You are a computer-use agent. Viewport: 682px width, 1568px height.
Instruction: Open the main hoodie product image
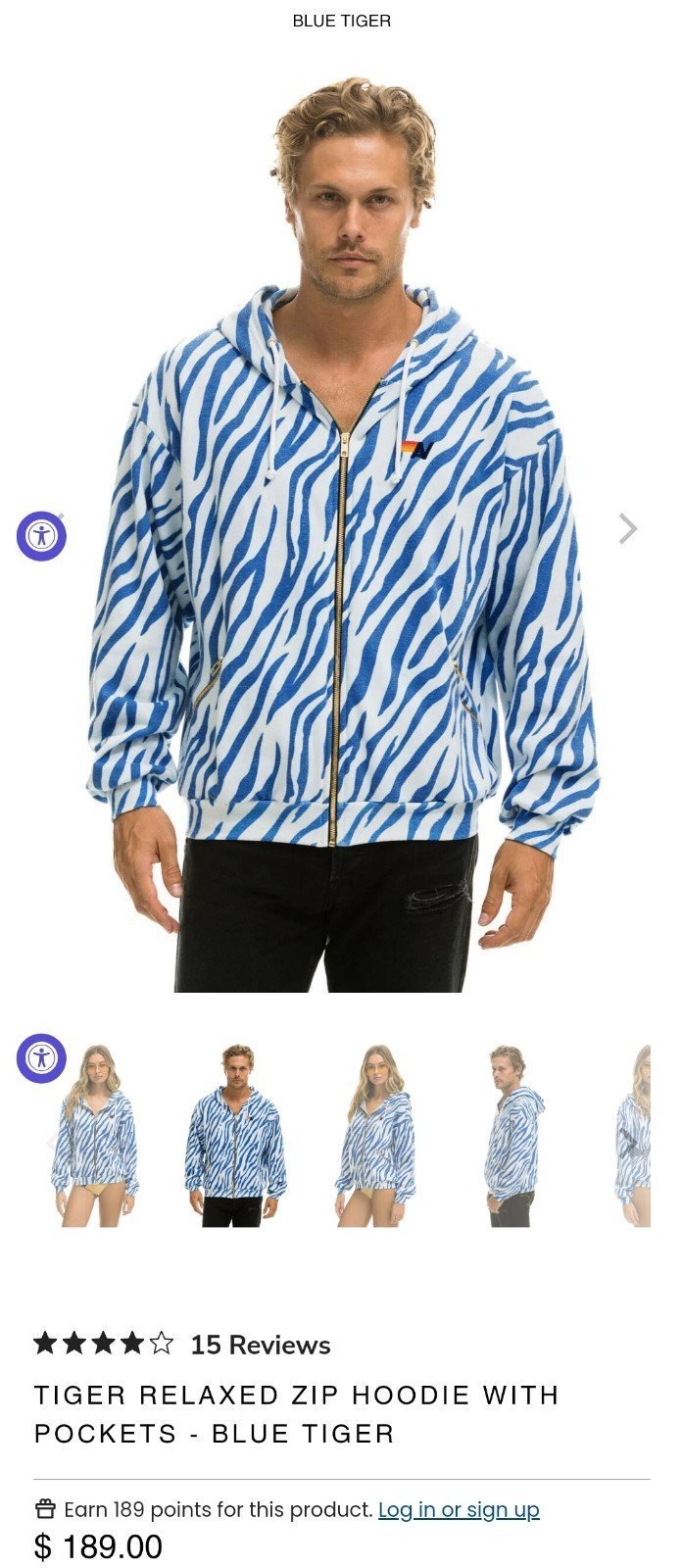tap(341, 529)
